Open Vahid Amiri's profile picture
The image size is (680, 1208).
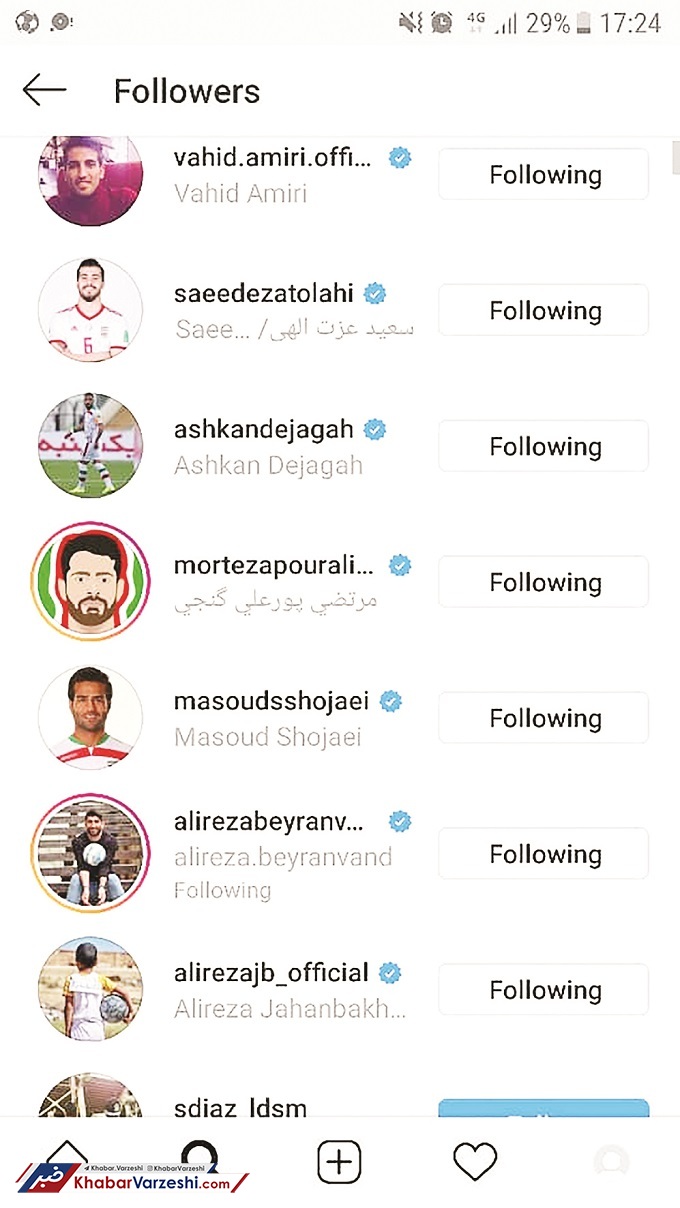click(x=90, y=176)
